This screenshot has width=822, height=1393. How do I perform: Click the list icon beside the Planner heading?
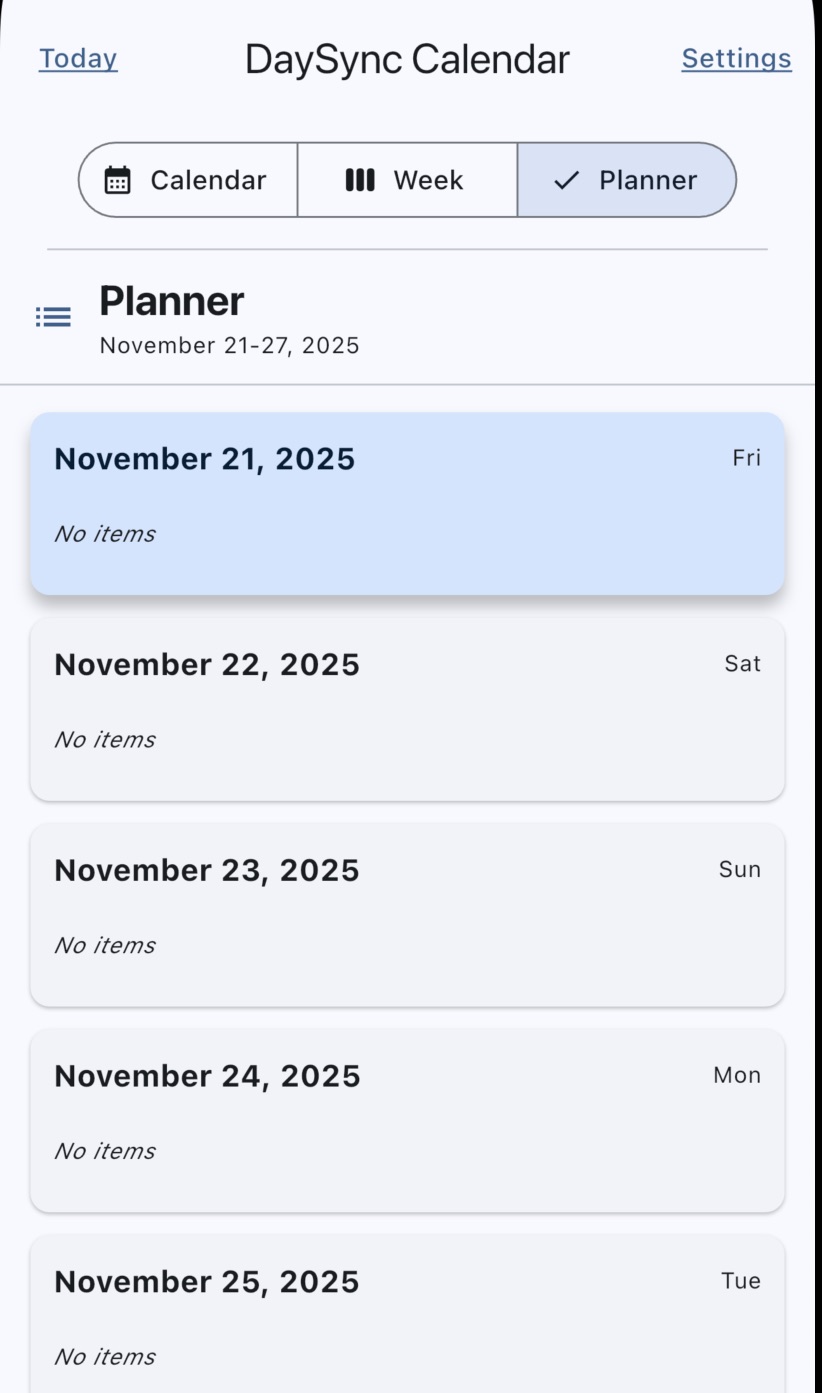(53, 315)
